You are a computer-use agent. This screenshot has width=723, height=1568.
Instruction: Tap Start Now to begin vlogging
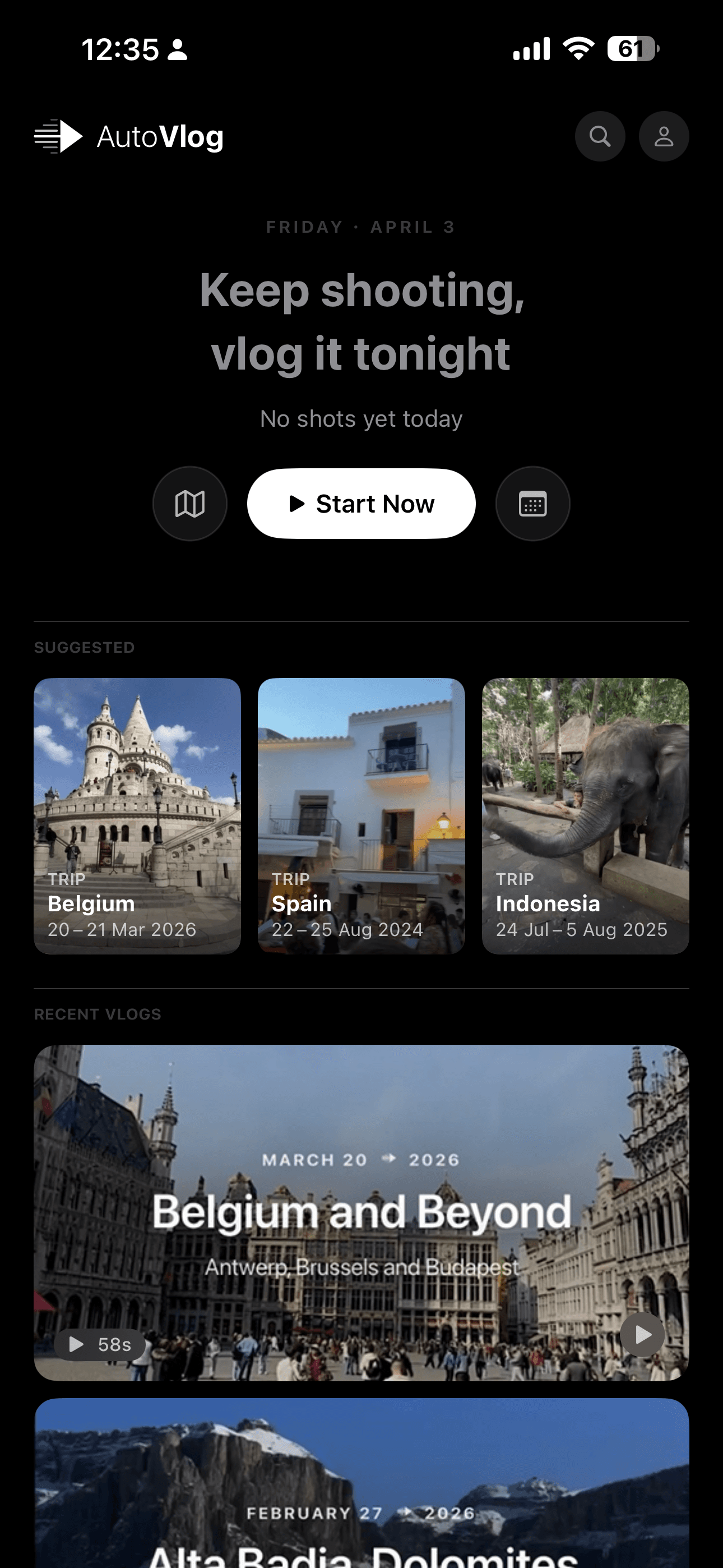pyautogui.click(x=361, y=504)
